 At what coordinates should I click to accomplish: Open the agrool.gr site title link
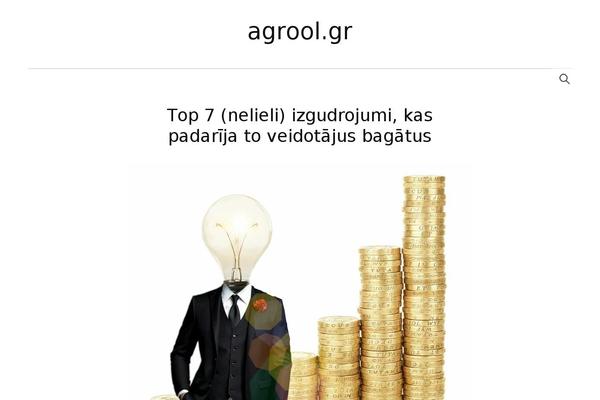[299, 32]
